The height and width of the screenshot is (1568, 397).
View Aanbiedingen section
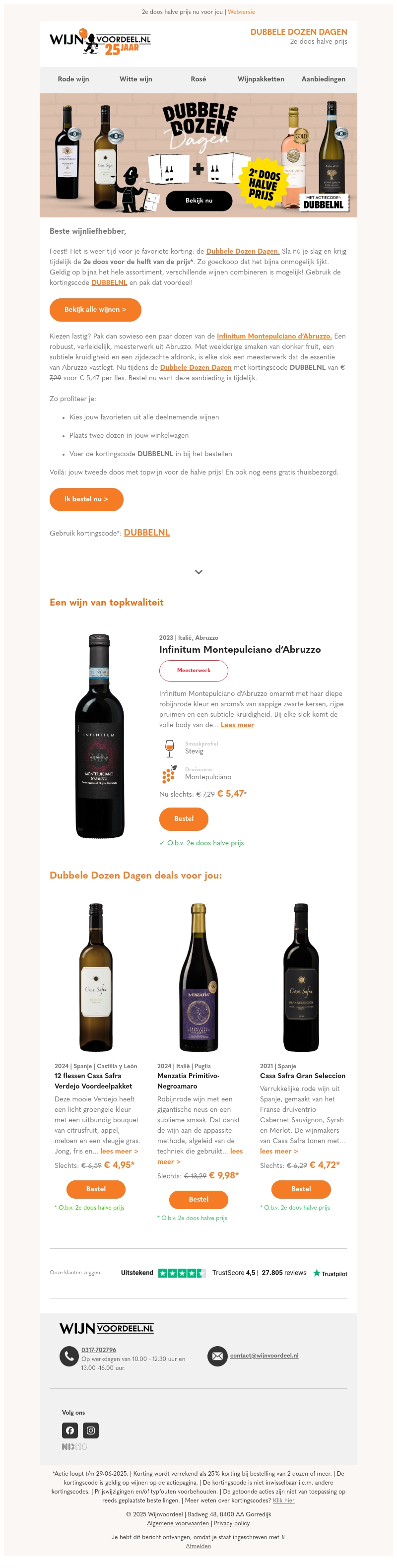324,79
